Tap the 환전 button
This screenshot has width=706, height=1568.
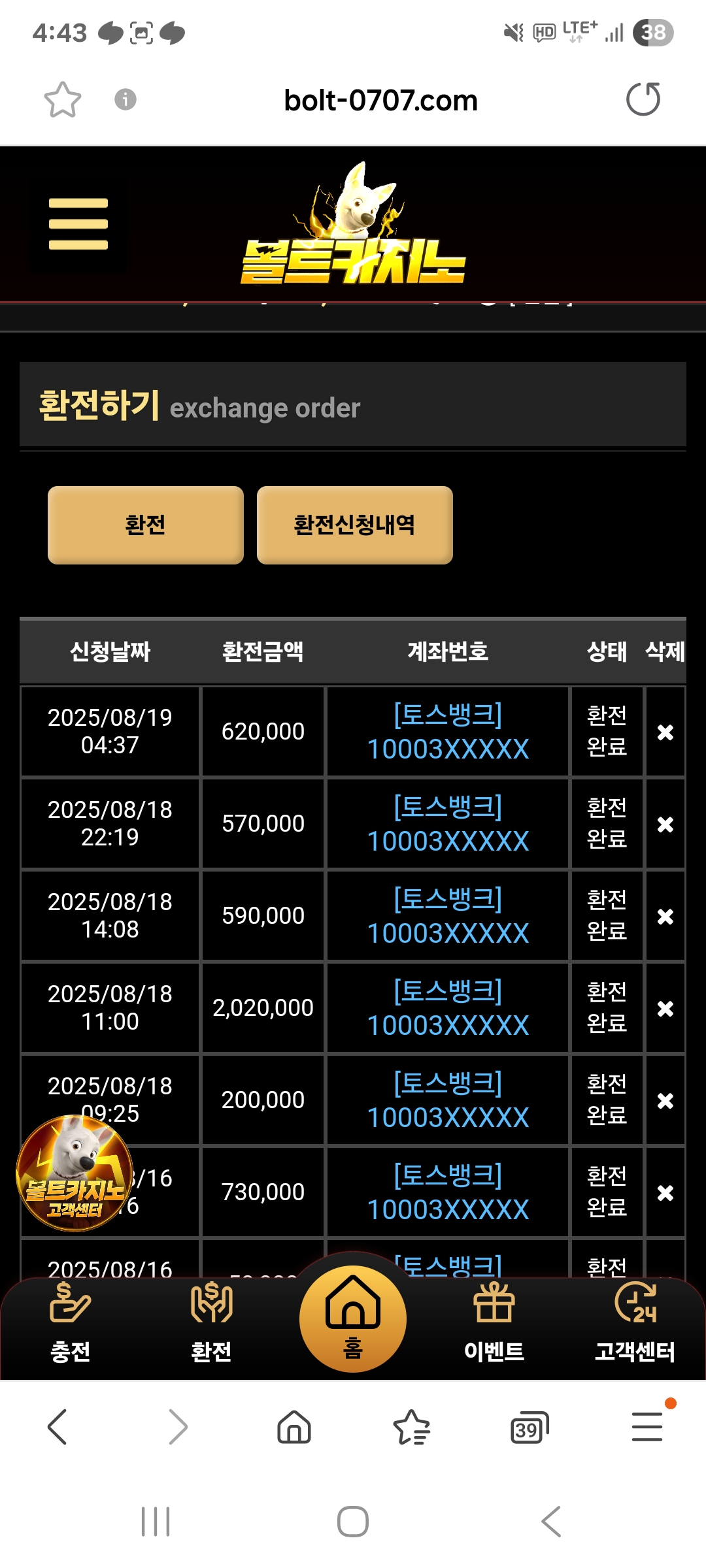click(146, 525)
